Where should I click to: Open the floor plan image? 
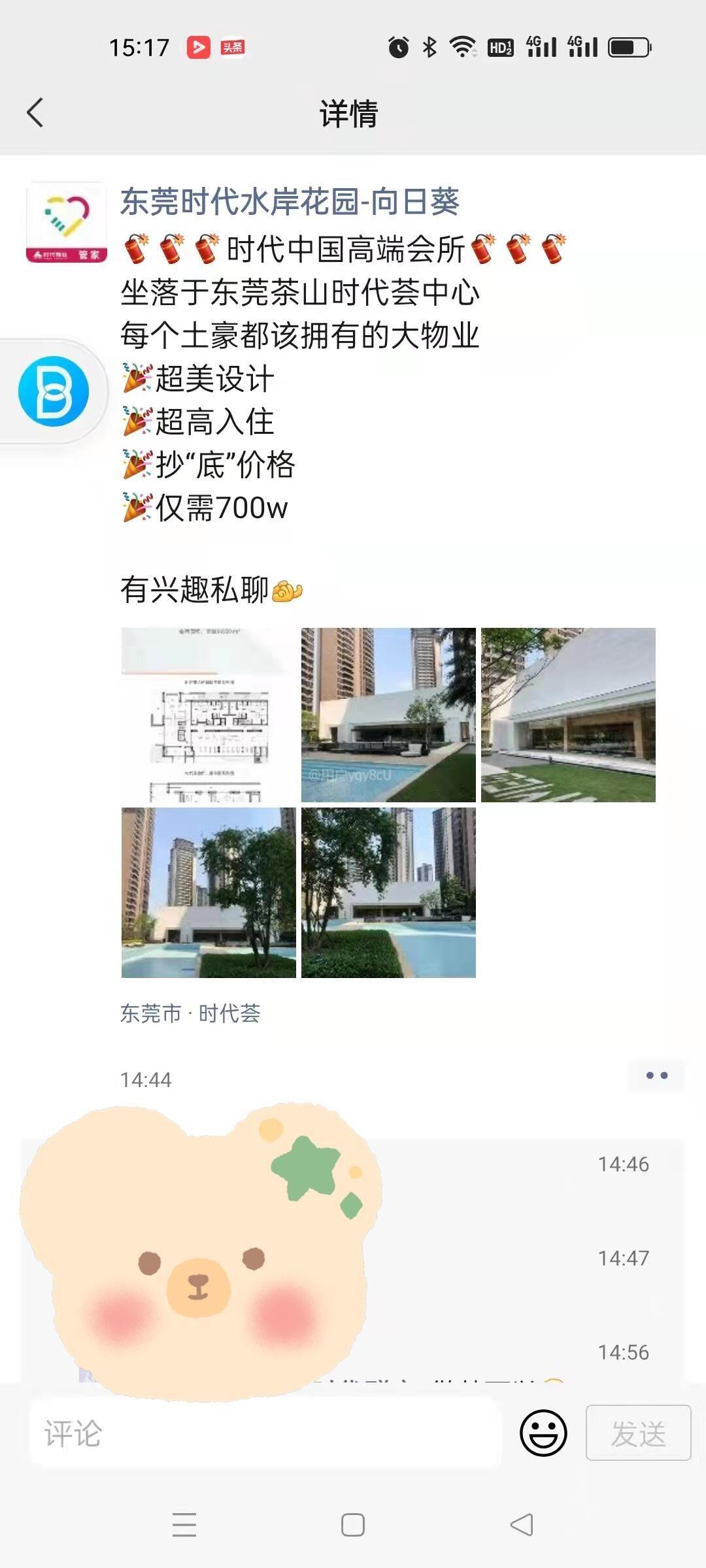(209, 715)
